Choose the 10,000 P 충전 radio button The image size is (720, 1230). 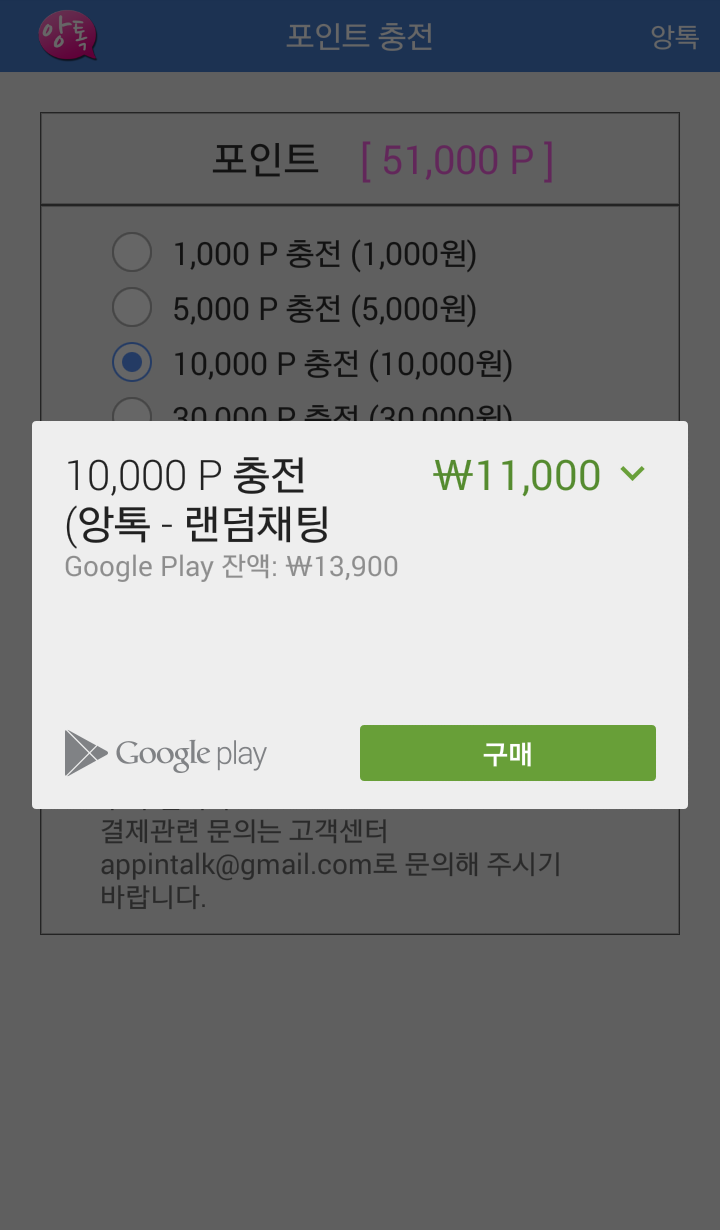[132, 362]
